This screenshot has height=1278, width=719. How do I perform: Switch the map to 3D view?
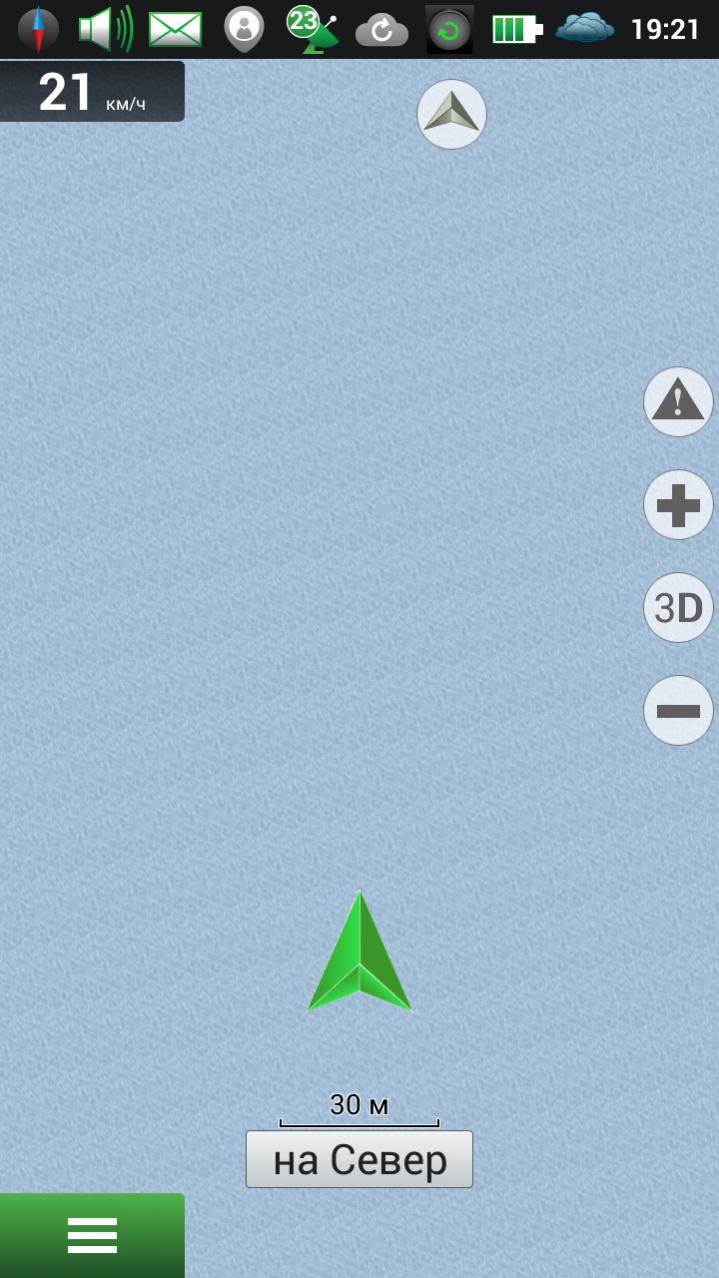678,607
